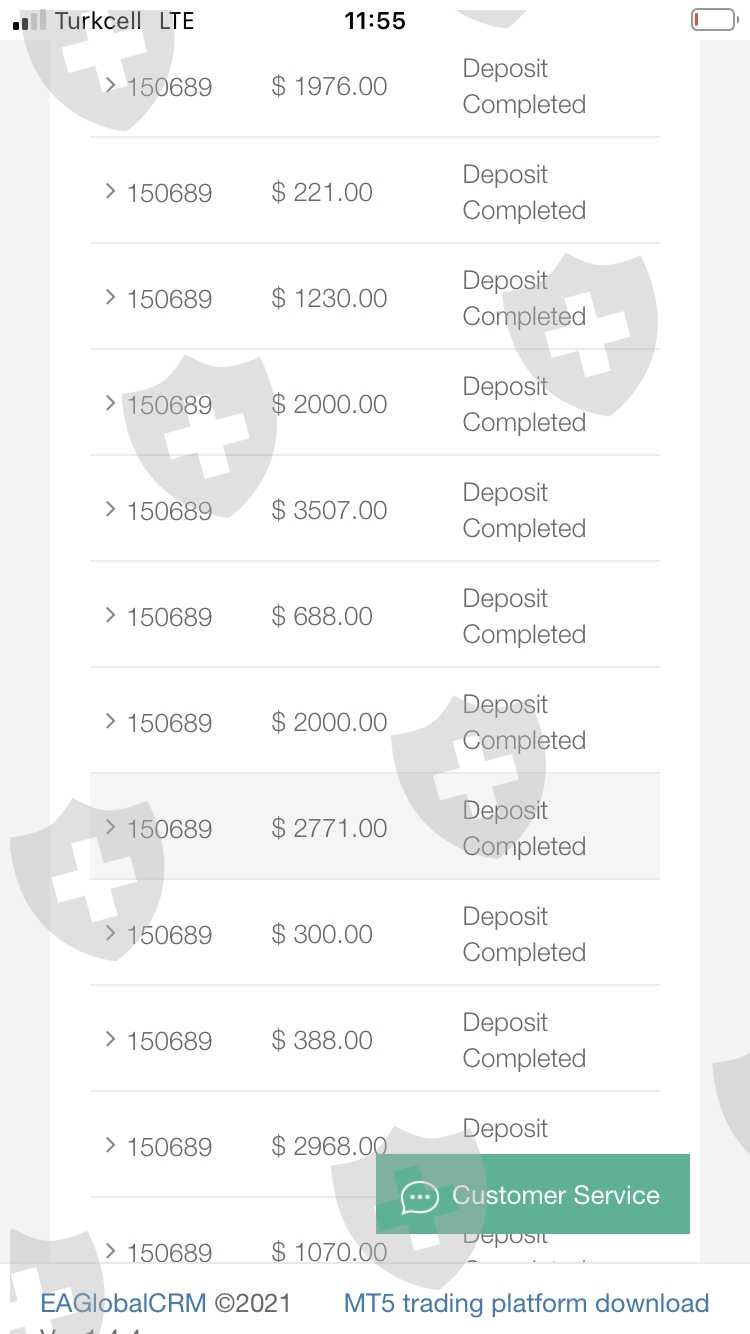Expand the $ 388.00 deposit row

pyautogui.click(x=110, y=1039)
